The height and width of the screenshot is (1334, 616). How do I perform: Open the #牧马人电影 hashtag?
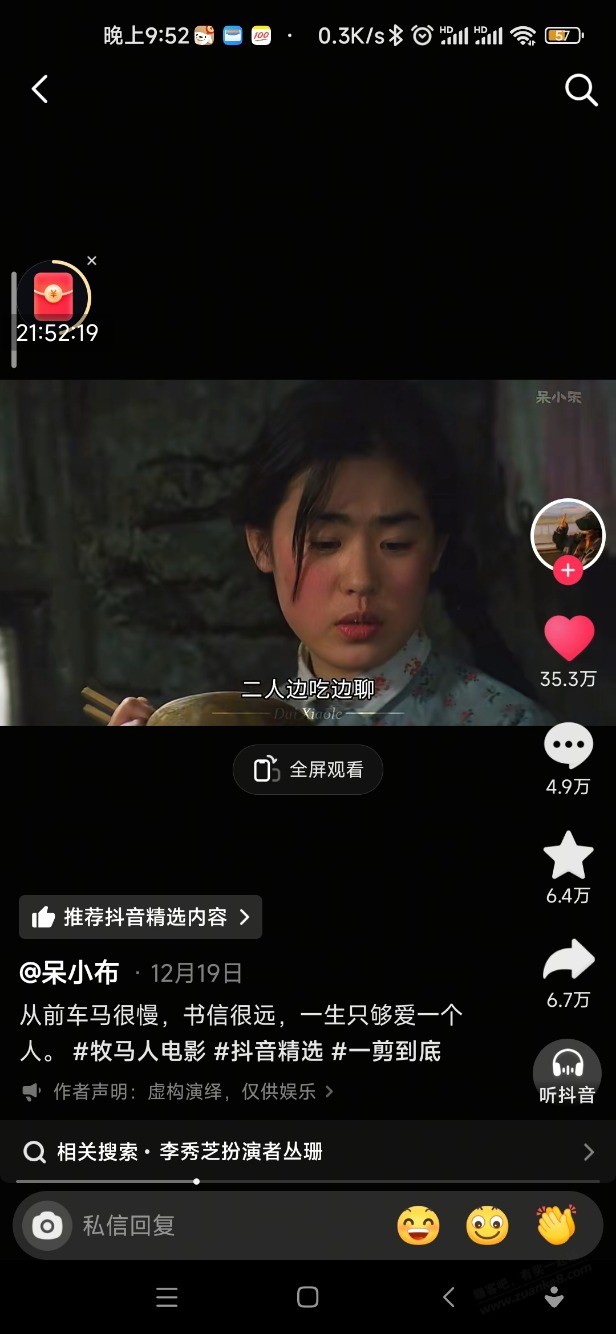point(139,1051)
